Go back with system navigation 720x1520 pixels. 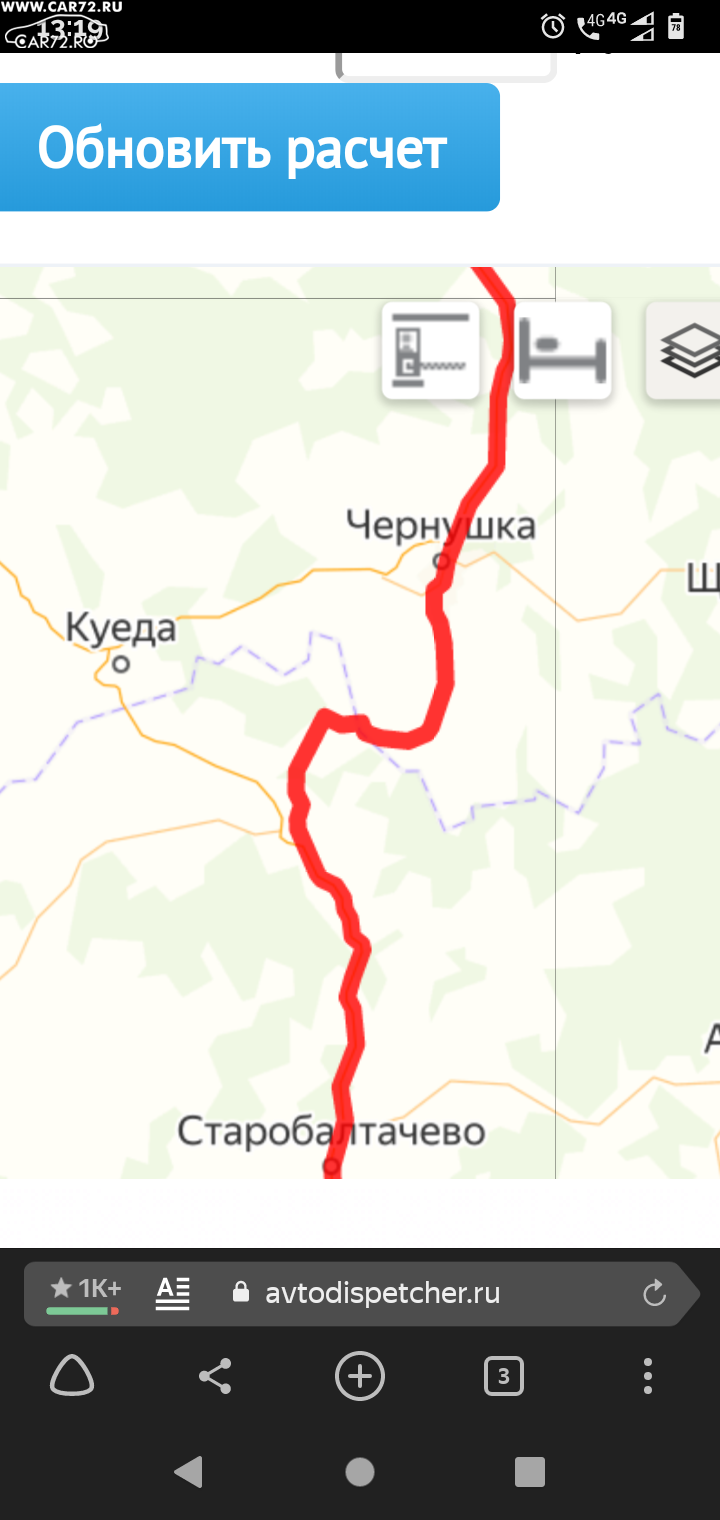[x=188, y=1472]
